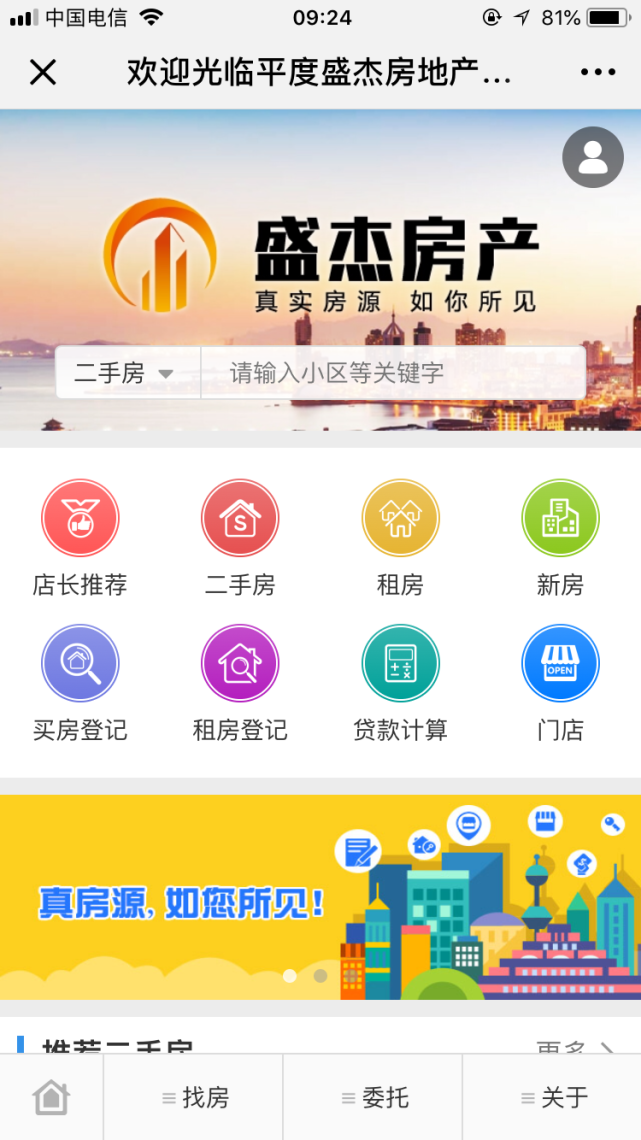Open the user profile avatar icon
This screenshot has width=641, height=1140.
pos(592,157)
